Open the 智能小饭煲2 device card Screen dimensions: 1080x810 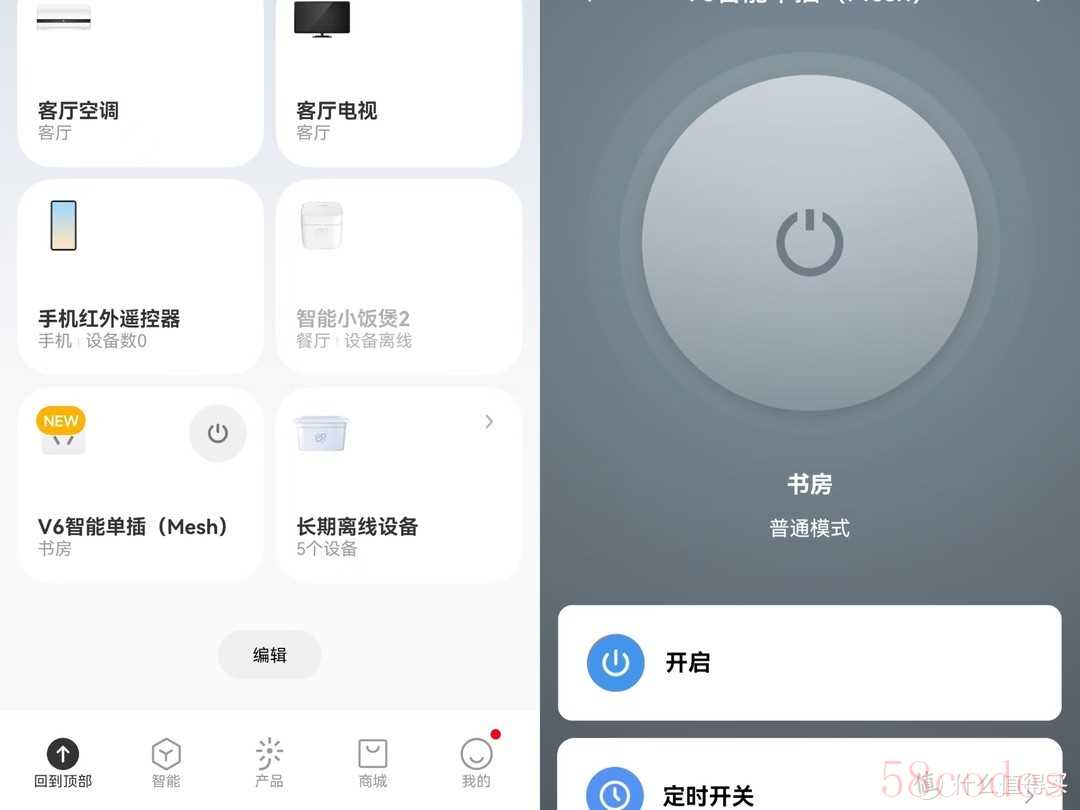coord(398,277)
